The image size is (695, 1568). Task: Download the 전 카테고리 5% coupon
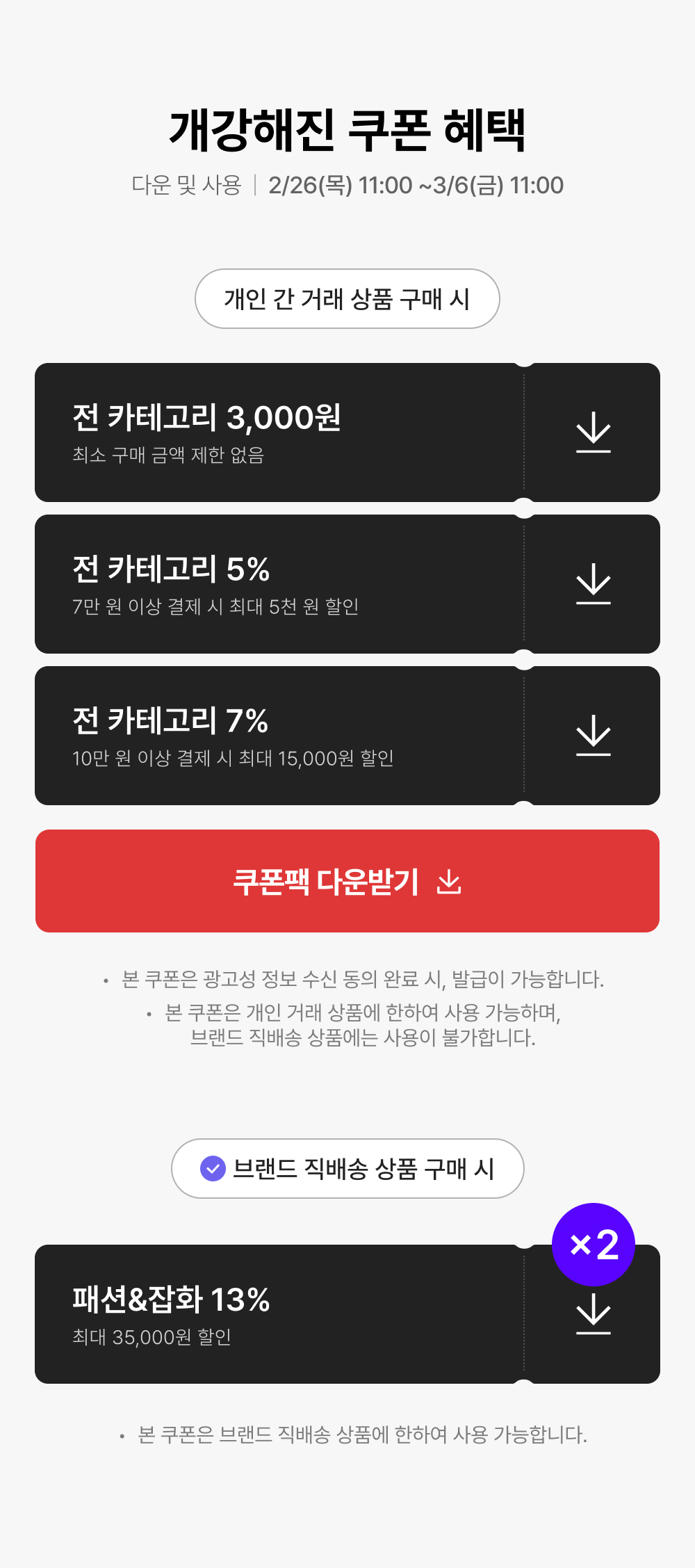594,584
